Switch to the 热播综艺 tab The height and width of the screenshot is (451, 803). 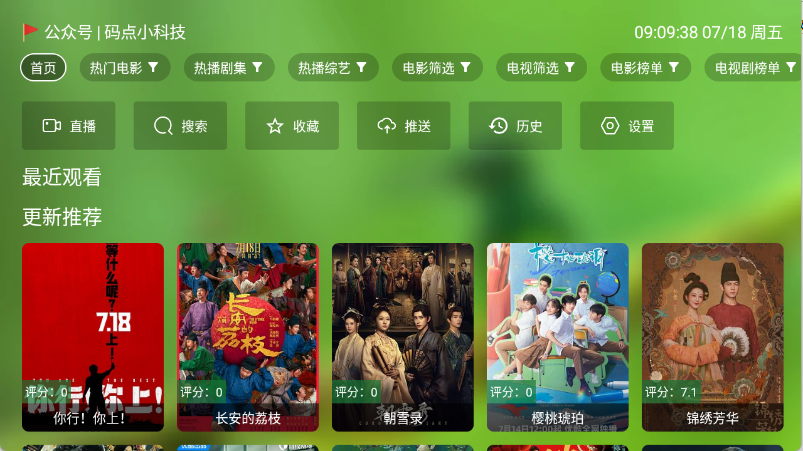tap(333, 68)
